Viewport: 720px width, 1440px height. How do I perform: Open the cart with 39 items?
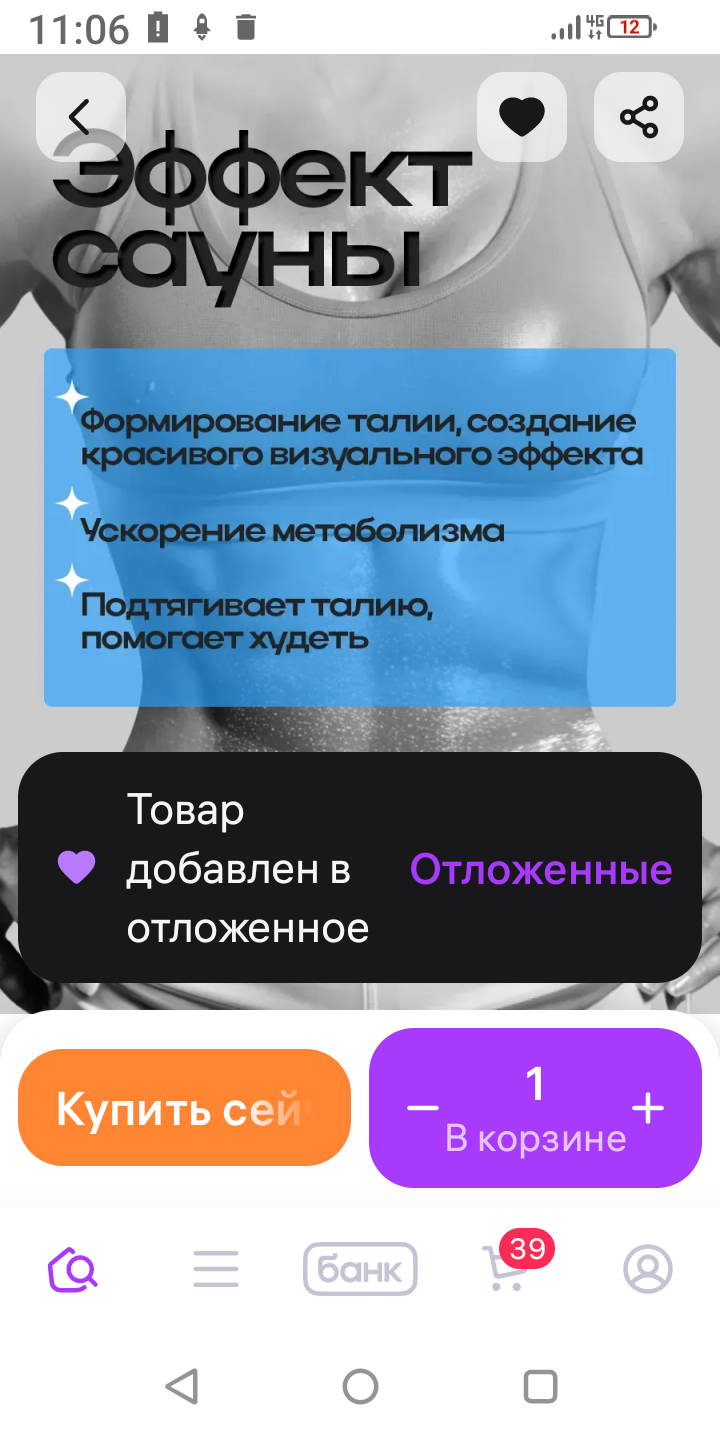(504, 1269)
